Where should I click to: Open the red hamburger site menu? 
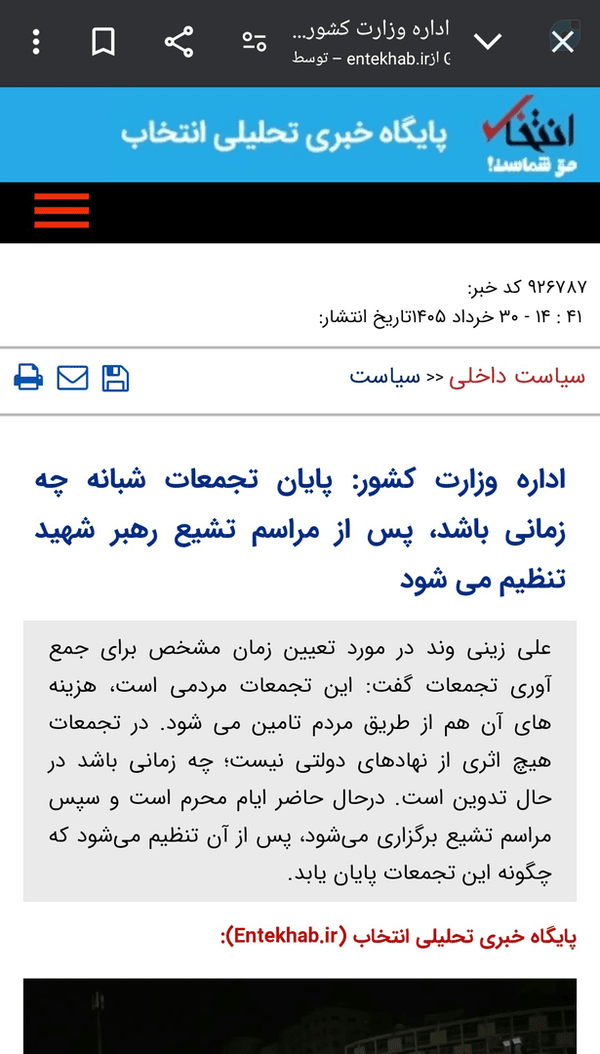(x=61, y=211)
